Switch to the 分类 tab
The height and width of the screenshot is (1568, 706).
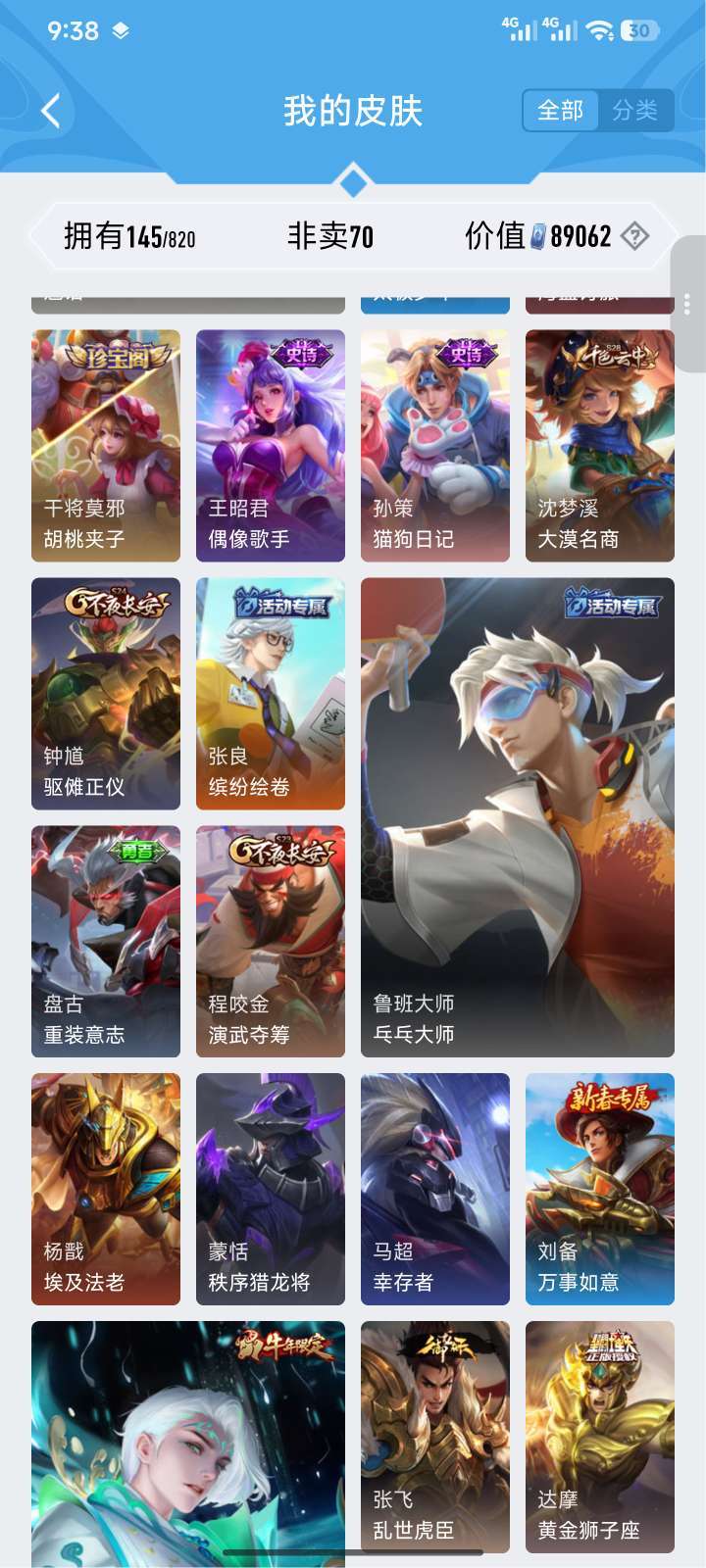tap(635, 111)
